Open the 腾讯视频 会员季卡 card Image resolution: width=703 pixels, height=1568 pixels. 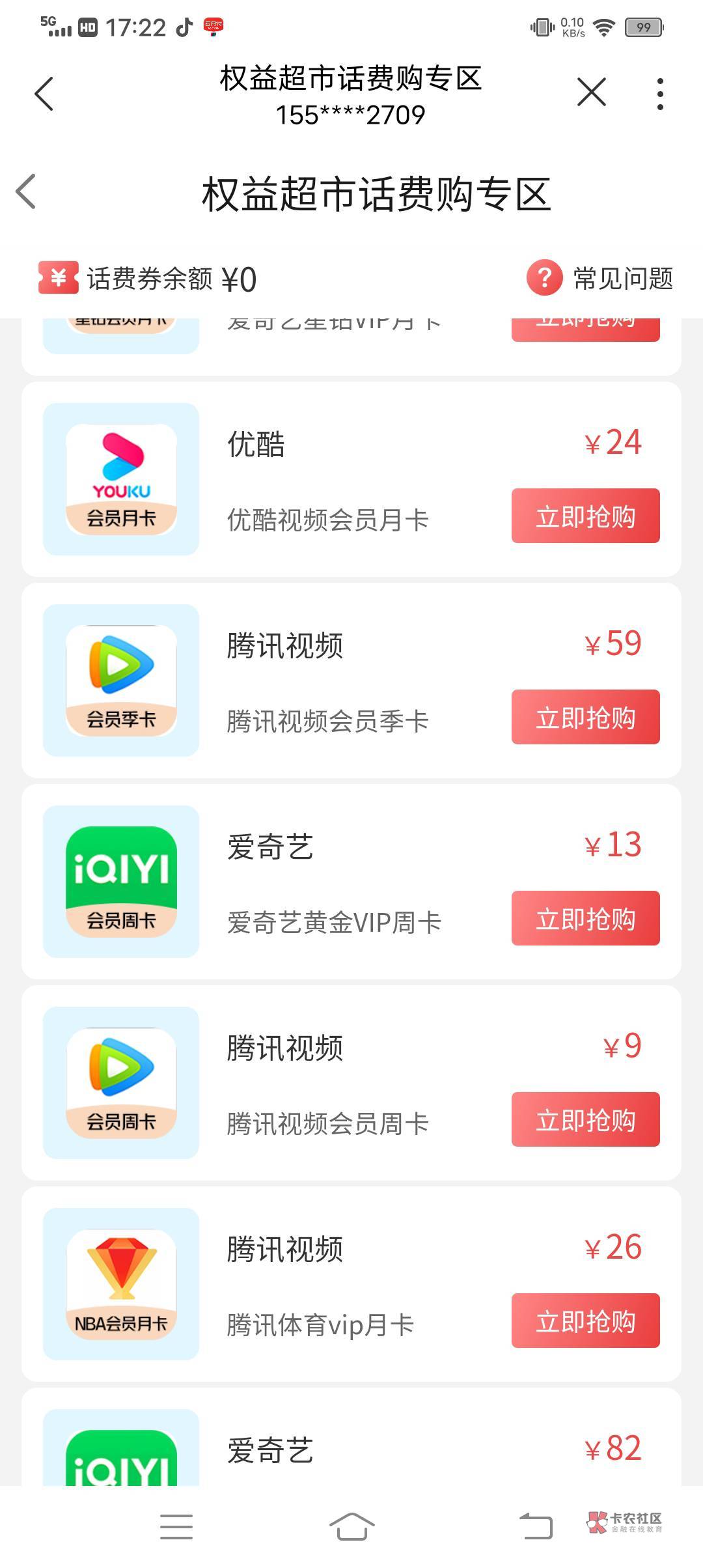click(x=351, y=680)
